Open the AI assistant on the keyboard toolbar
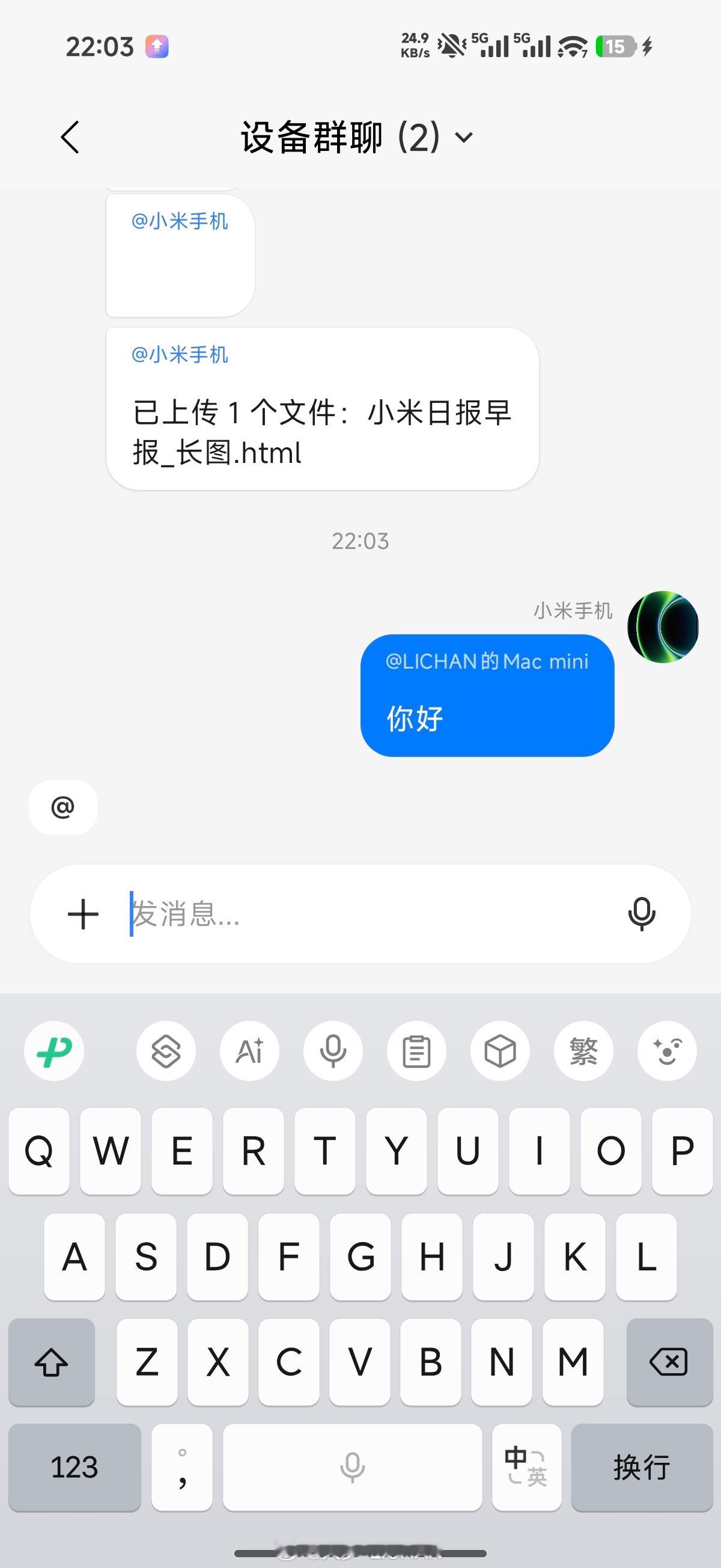 [249, 1051]
